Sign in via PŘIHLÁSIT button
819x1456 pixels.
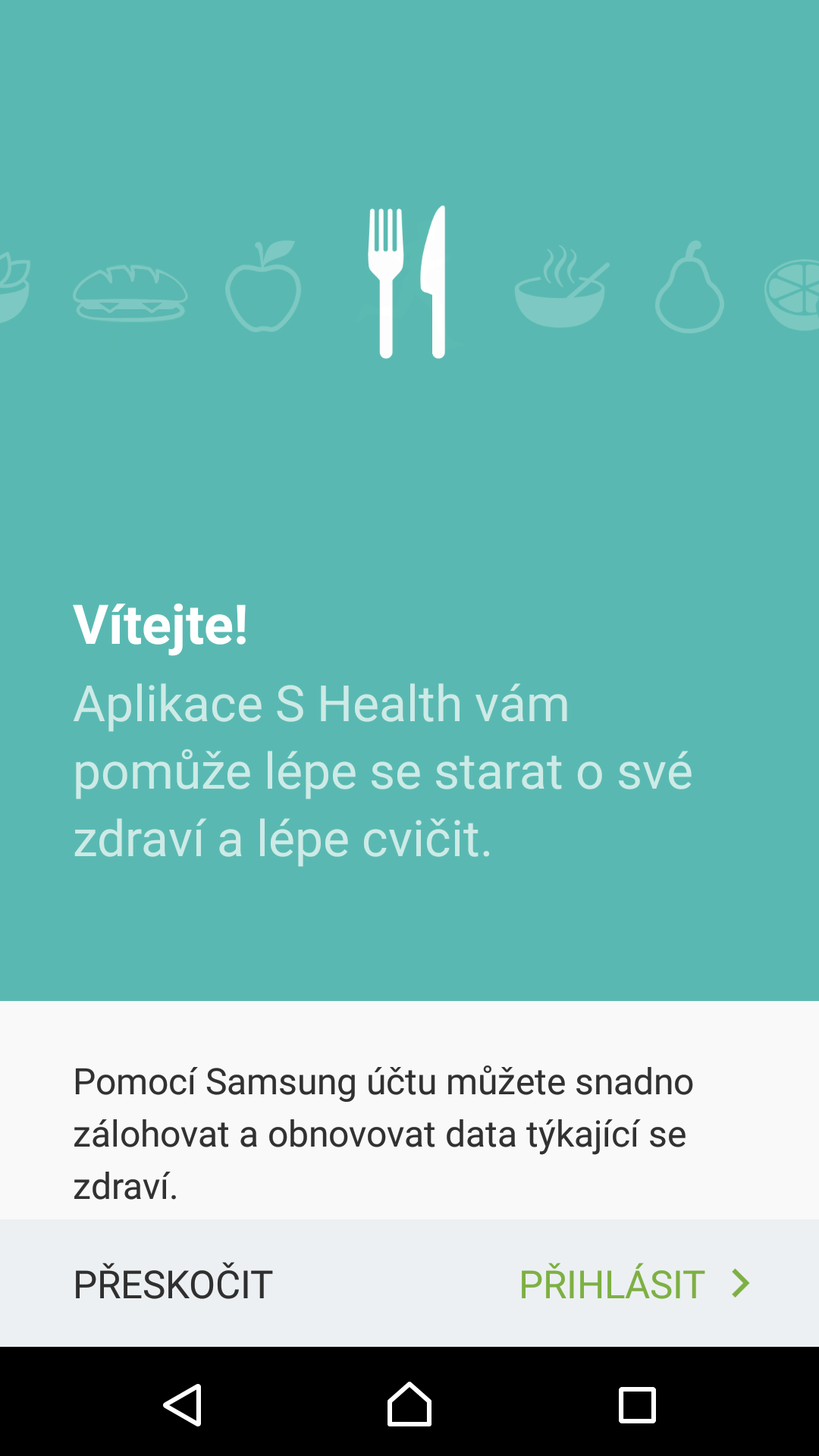(635, 1283)
